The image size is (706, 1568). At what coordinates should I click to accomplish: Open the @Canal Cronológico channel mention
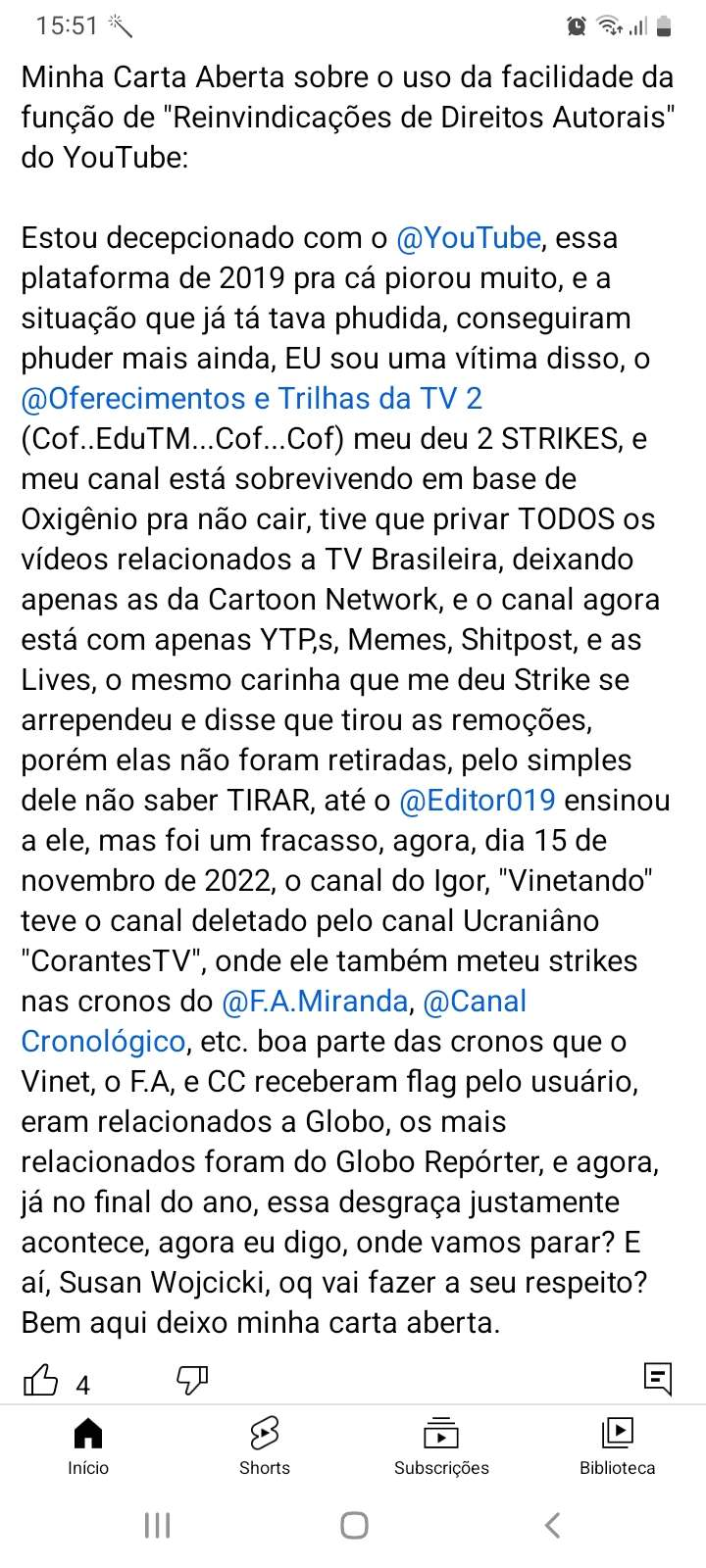pos(275,1021)
